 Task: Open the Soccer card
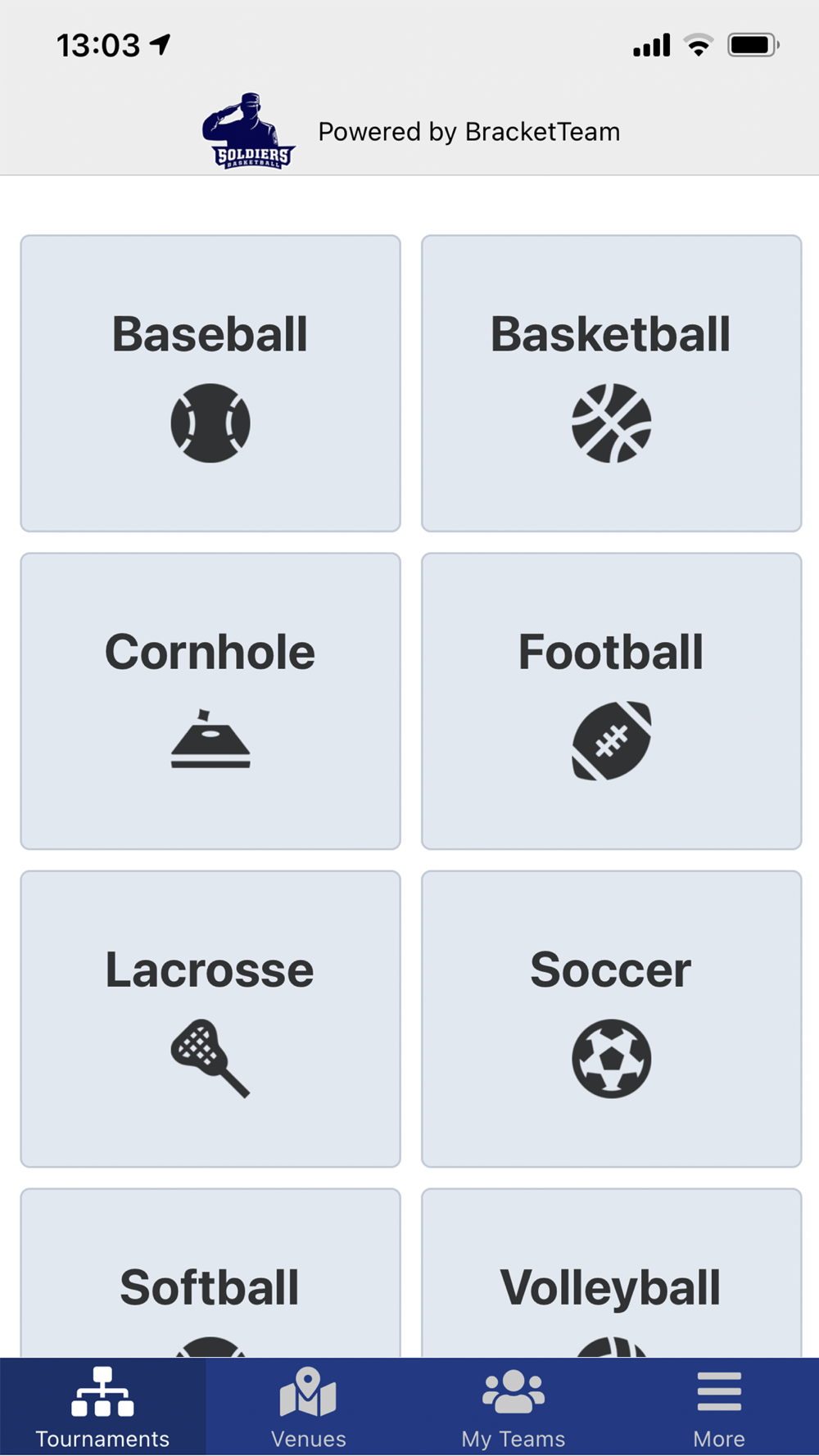[611, 1019]
